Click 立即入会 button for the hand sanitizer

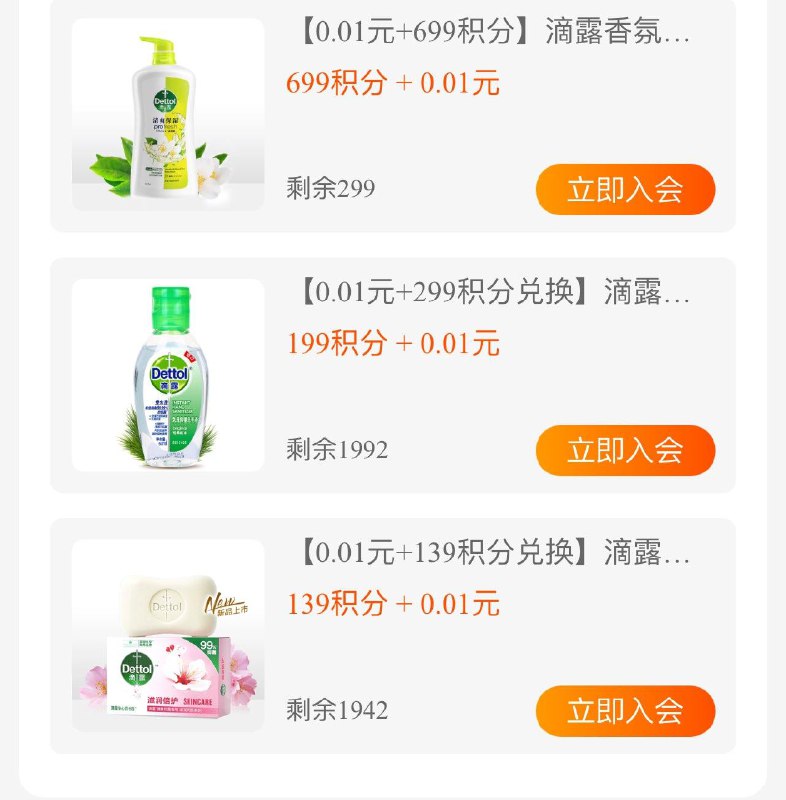click(x=626, y=450)
